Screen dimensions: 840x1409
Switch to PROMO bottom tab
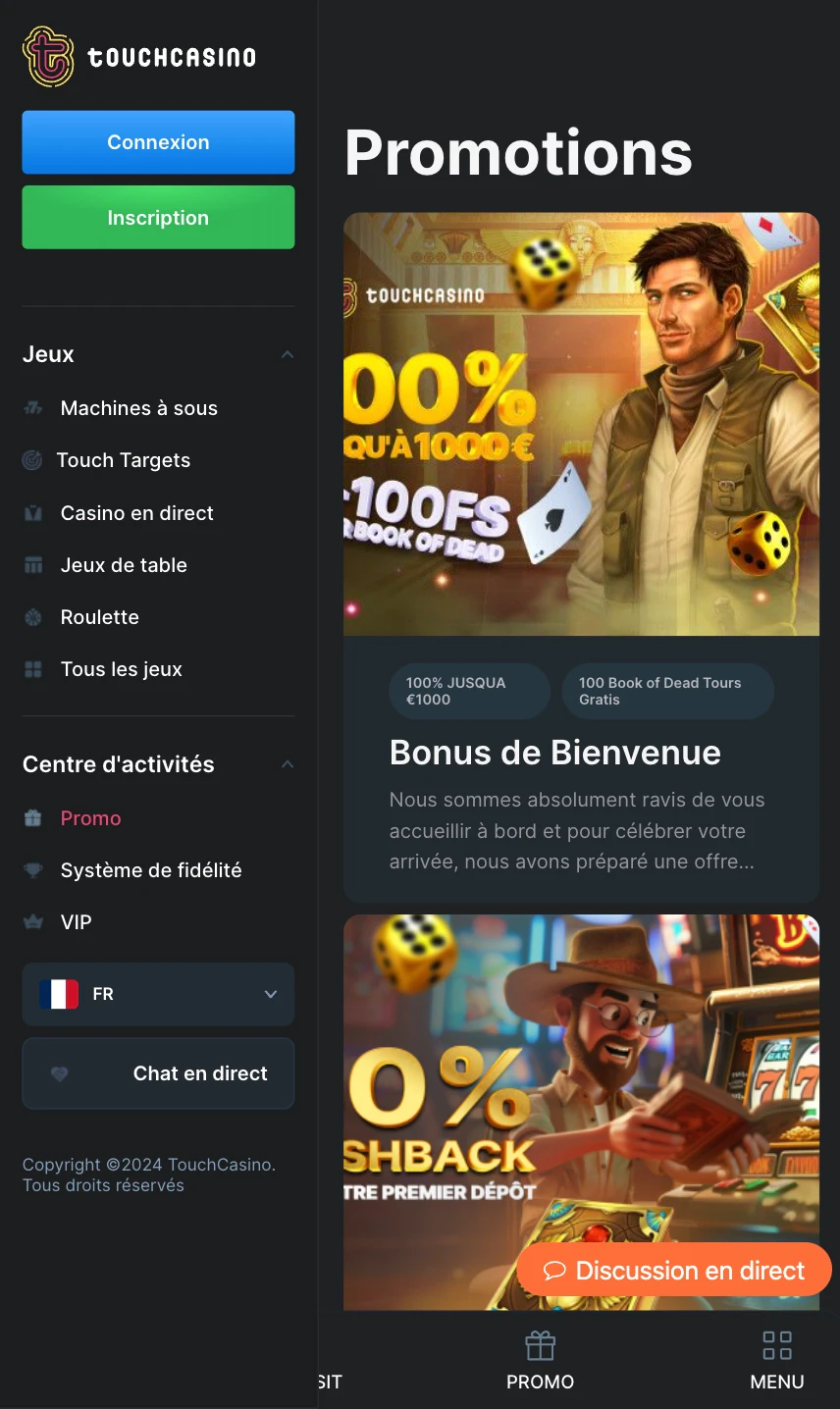pyautogui.click(x=540, y=1361)
